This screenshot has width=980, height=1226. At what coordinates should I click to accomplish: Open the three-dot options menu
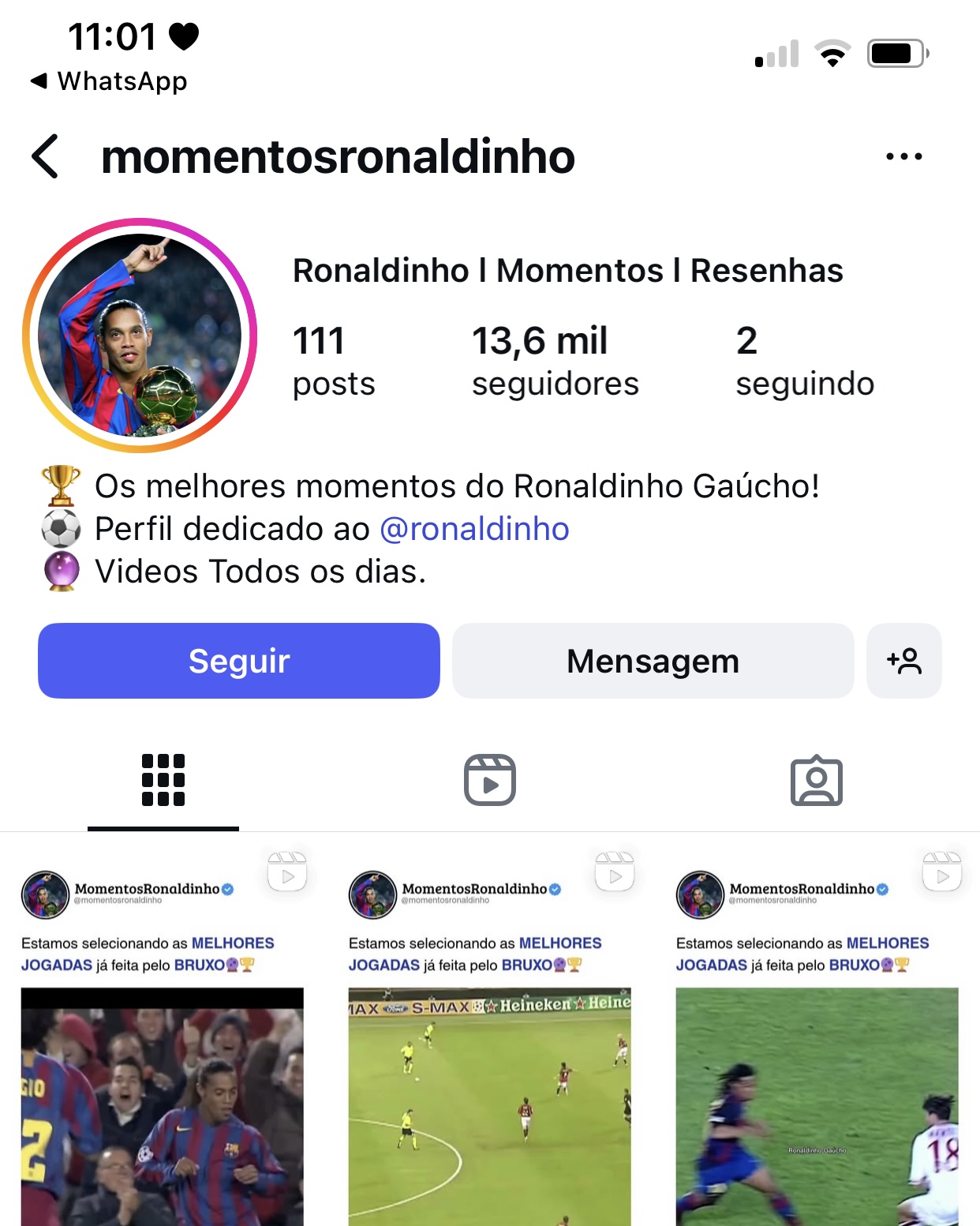(x=903, y=156)
